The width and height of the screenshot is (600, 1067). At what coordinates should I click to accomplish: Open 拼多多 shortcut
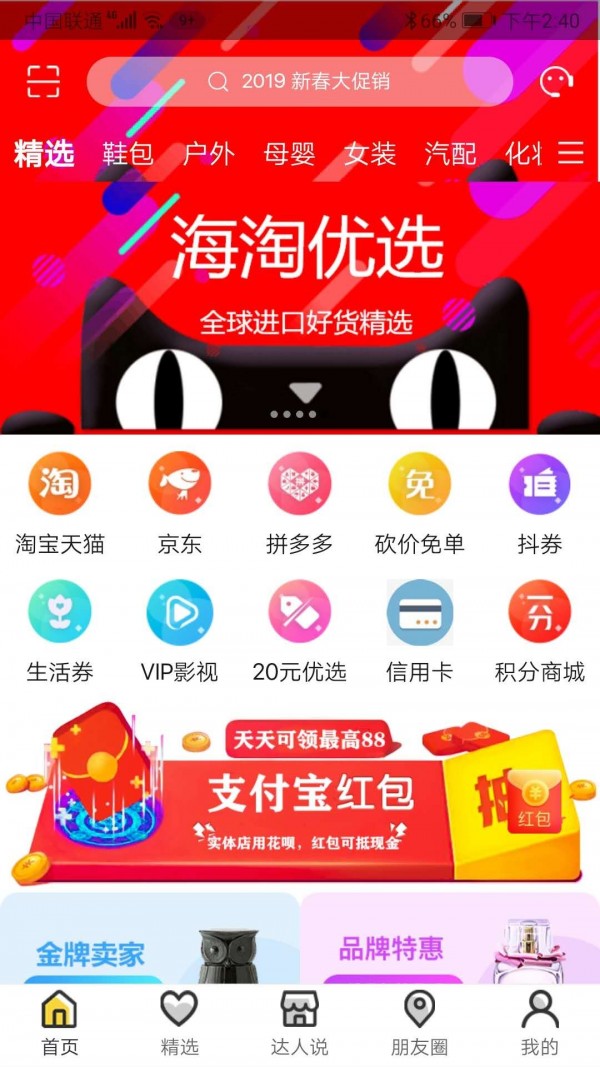[x=300, y=502]
